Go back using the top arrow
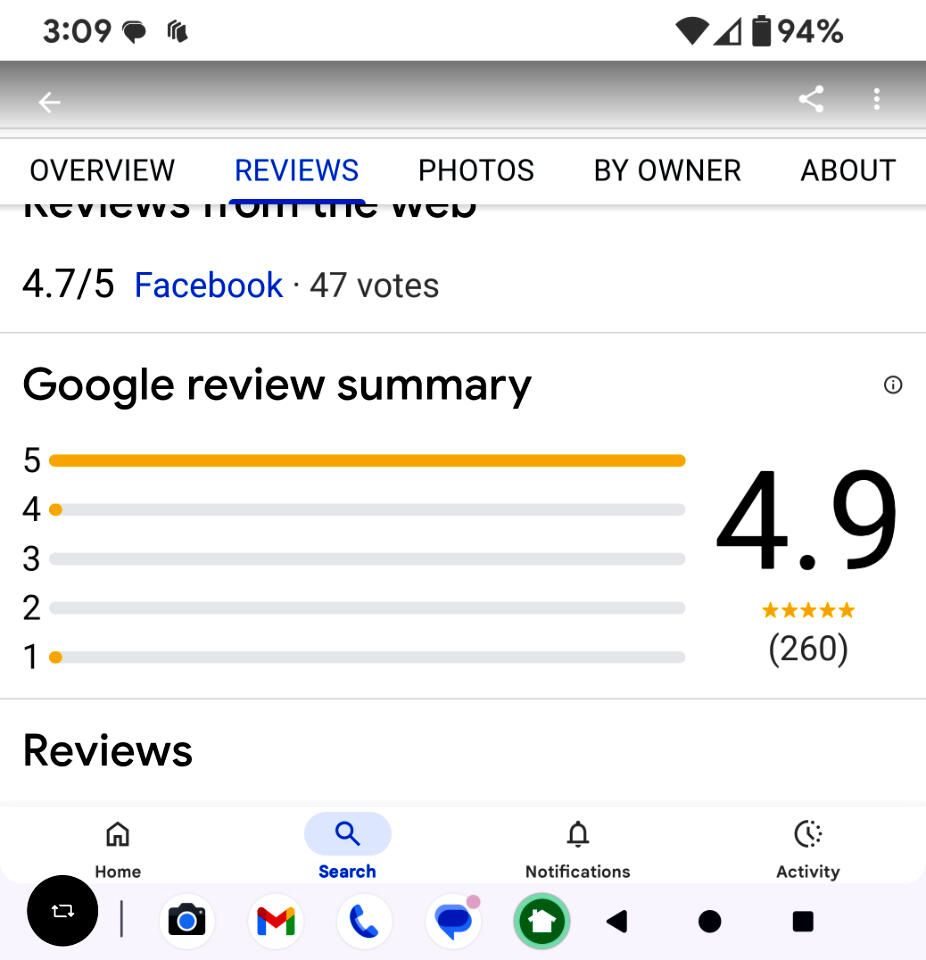Viewport: 926px width, 960px height. click(x=49, y=101)
